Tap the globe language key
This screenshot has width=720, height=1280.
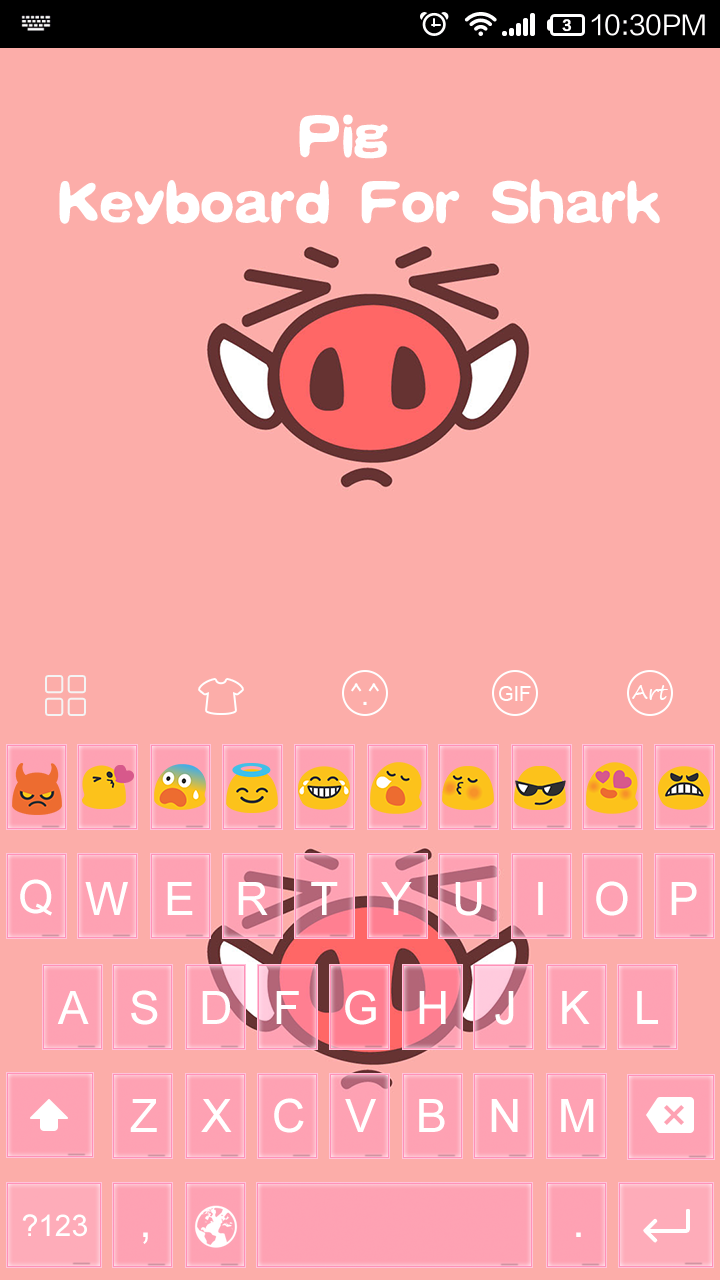click(216, 1225)
